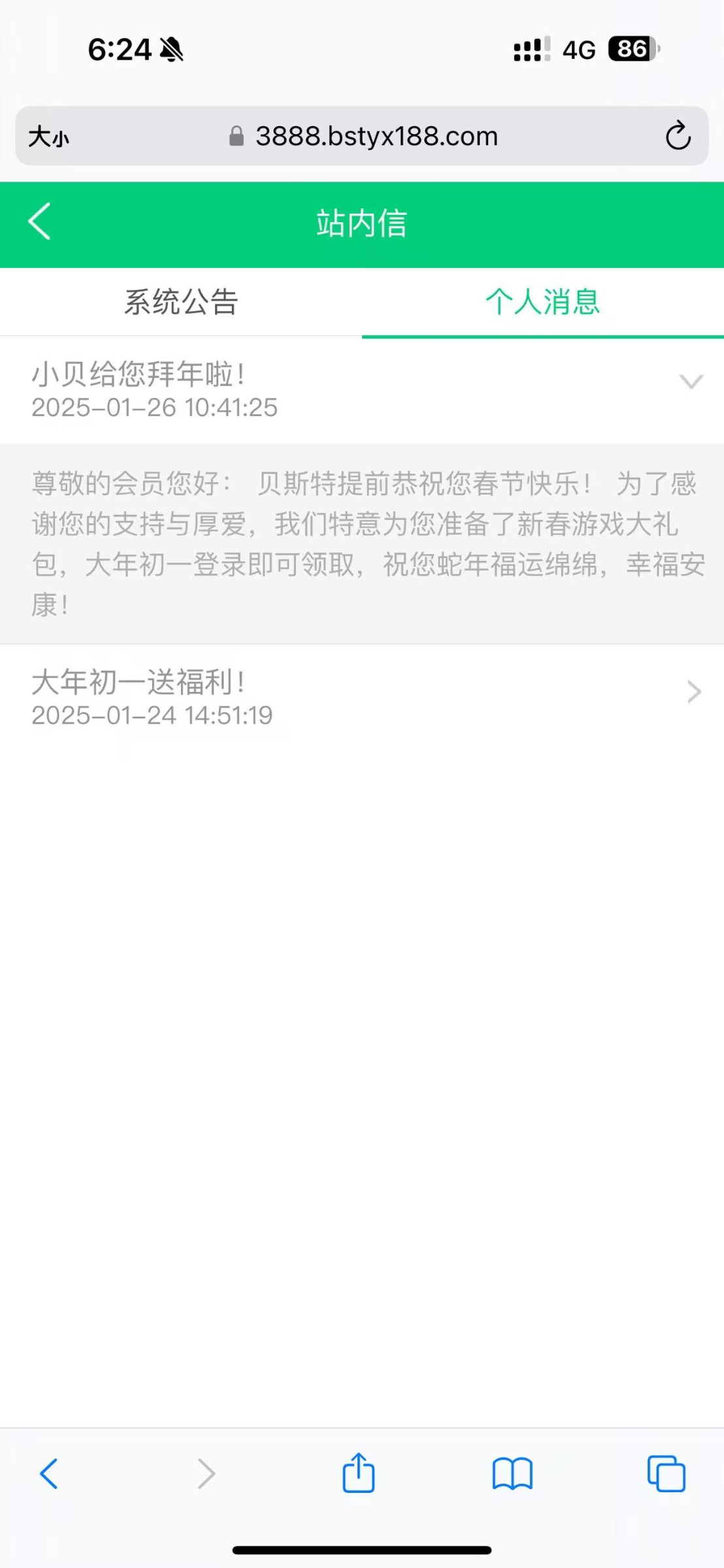Go back from the 站内信 page
Viewport: 724px width, 1568px height.
point(39,221)
